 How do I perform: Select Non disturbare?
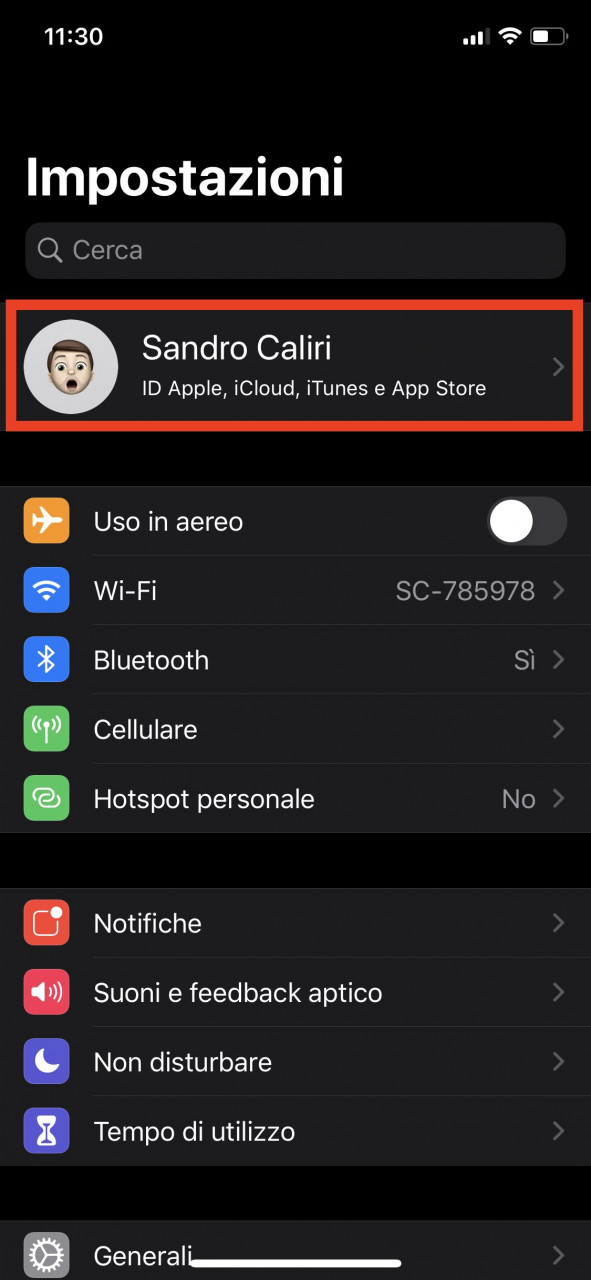point(295,1062)
